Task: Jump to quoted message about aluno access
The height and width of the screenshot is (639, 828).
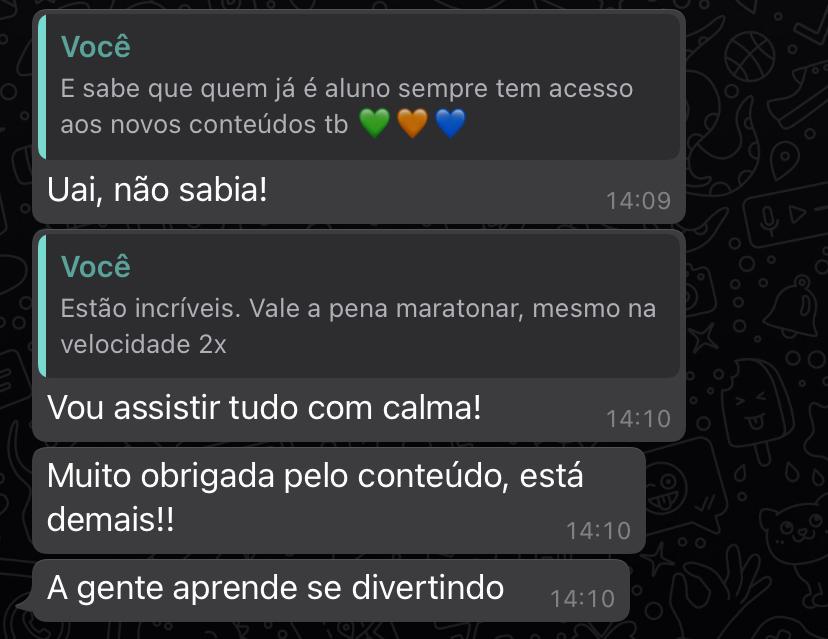Action: [x=358, y=88]
